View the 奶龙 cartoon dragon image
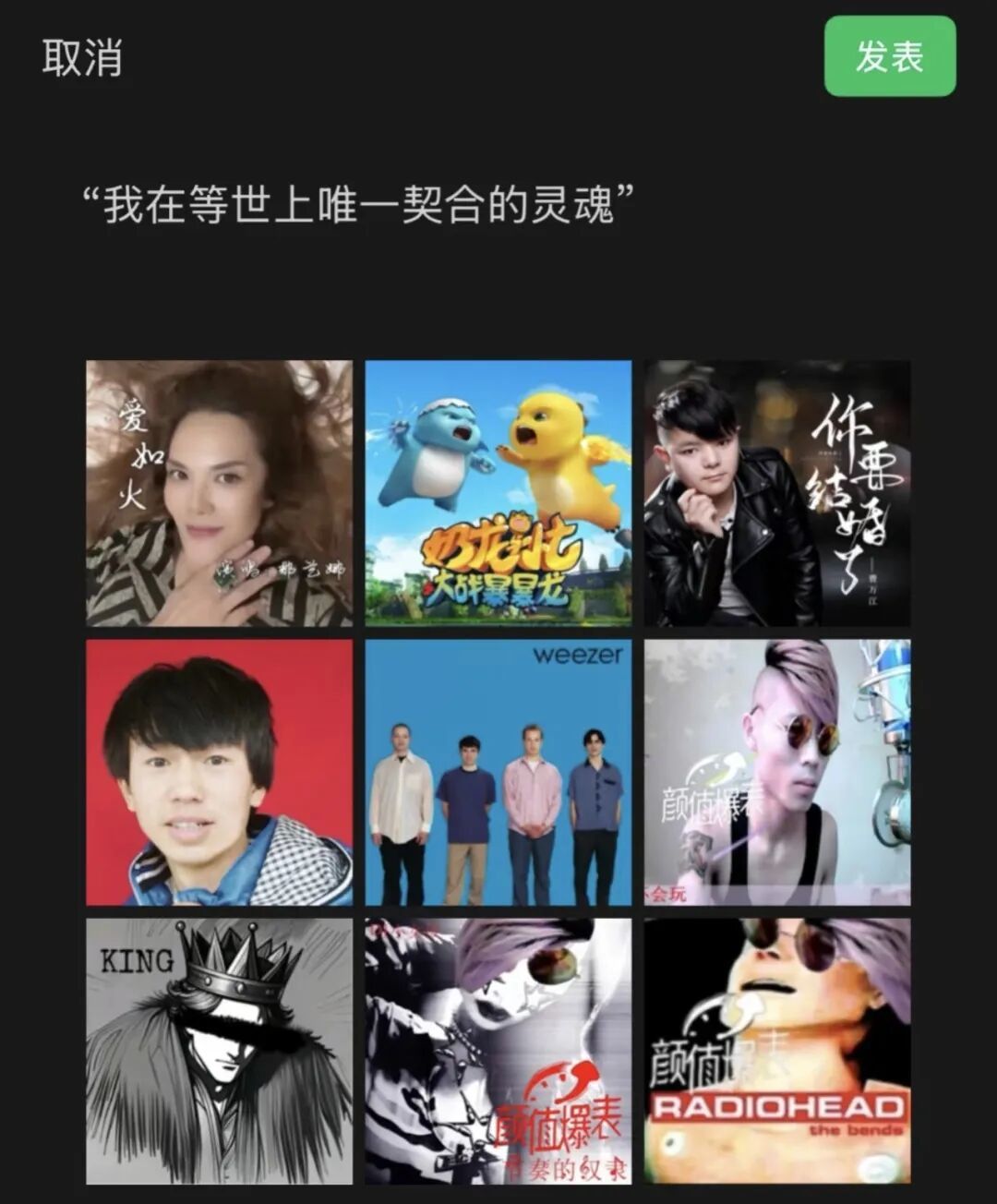The image size is (997, 1204). 498,494
